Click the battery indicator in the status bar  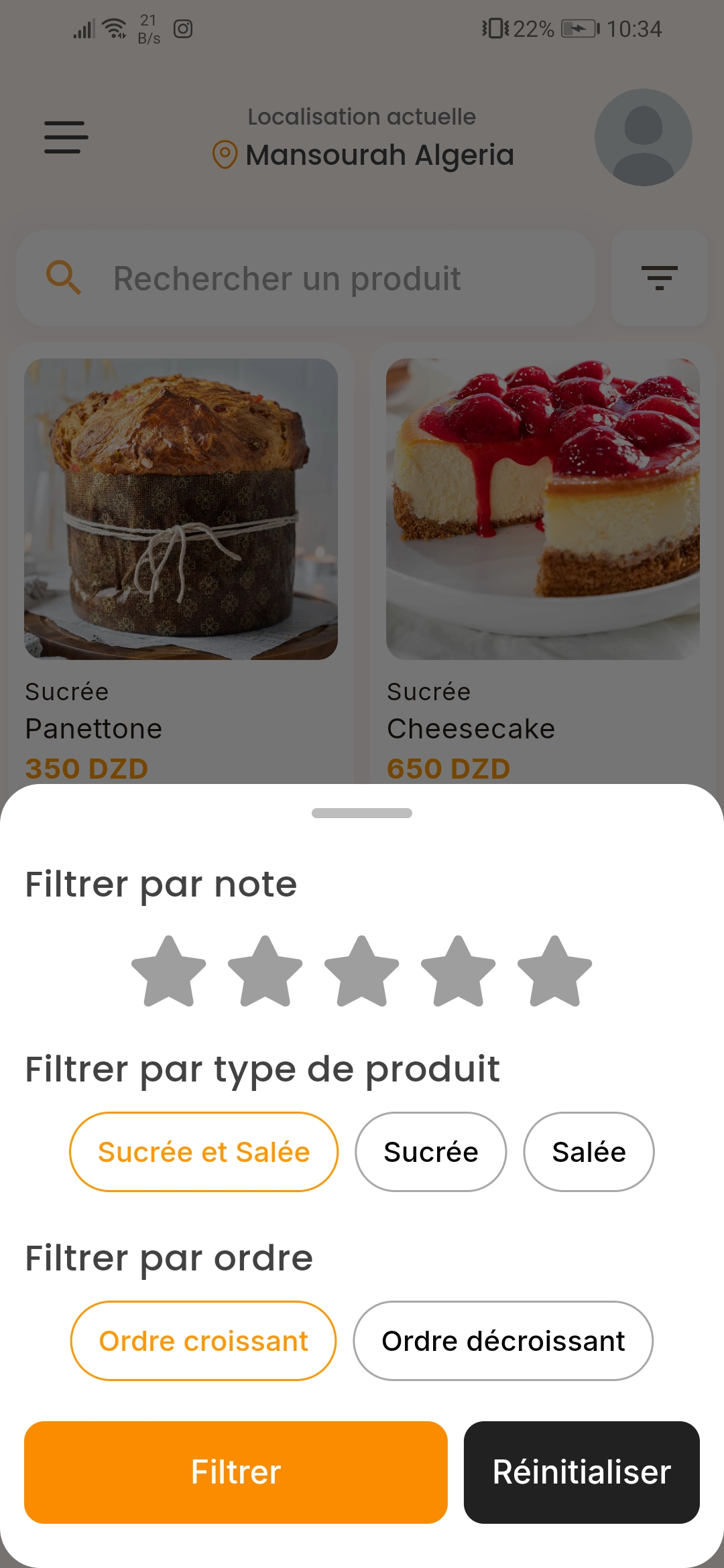581,28
